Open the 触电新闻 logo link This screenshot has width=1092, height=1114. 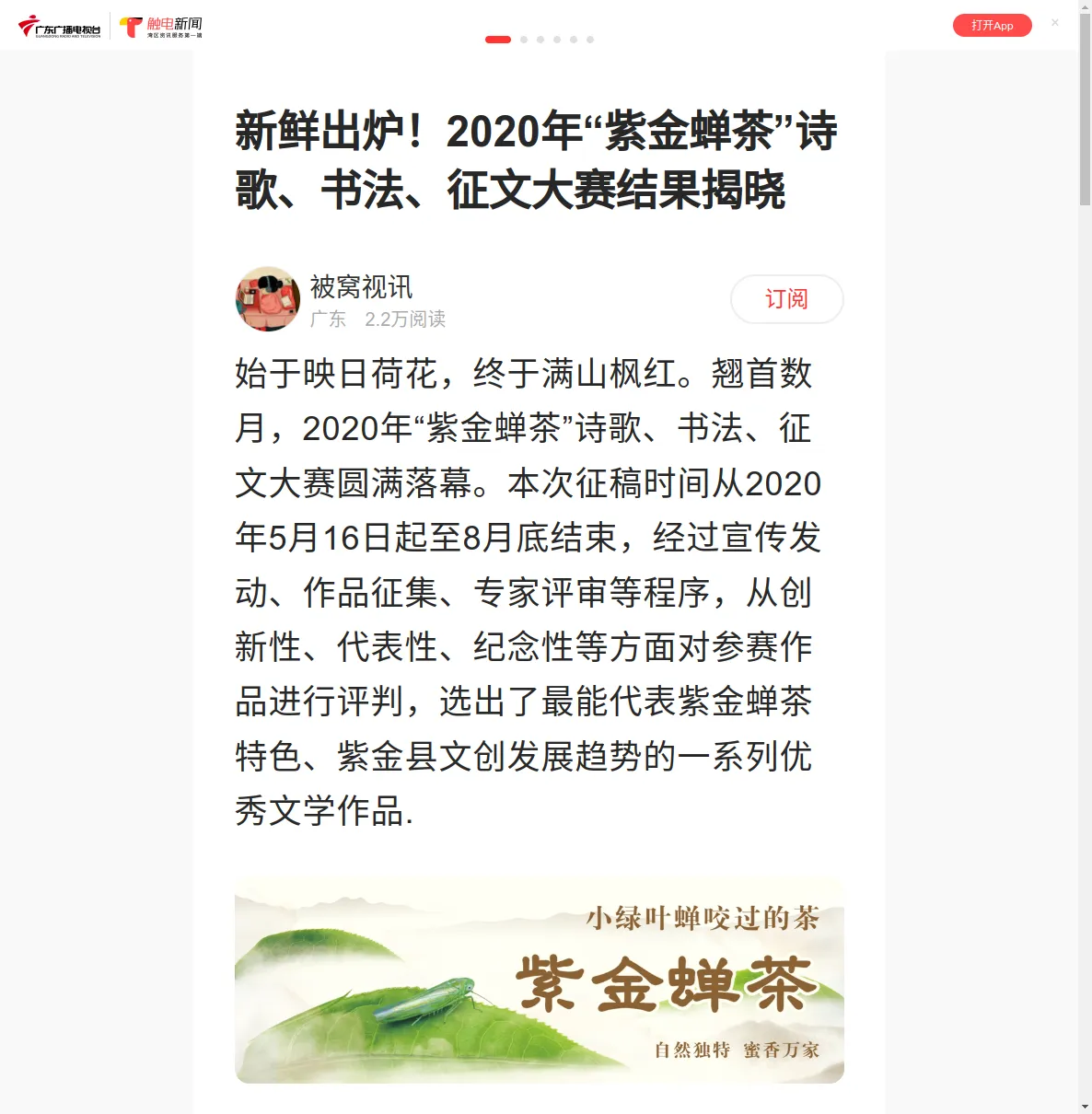pyautogui.click(x=161, y=27)
